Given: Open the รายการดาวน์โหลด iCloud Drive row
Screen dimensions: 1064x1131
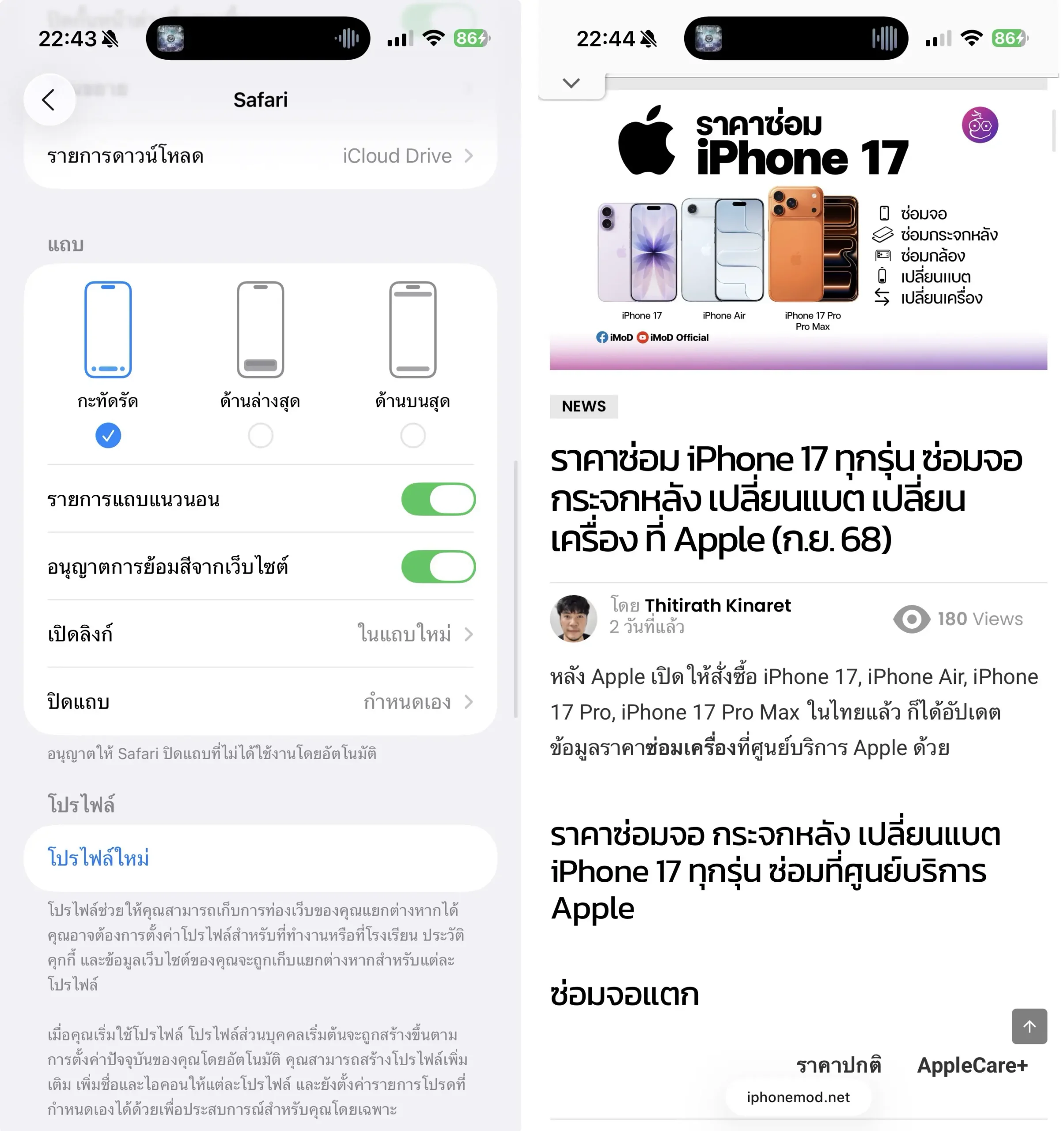Looking at the screenshot, I should (260, 156).
